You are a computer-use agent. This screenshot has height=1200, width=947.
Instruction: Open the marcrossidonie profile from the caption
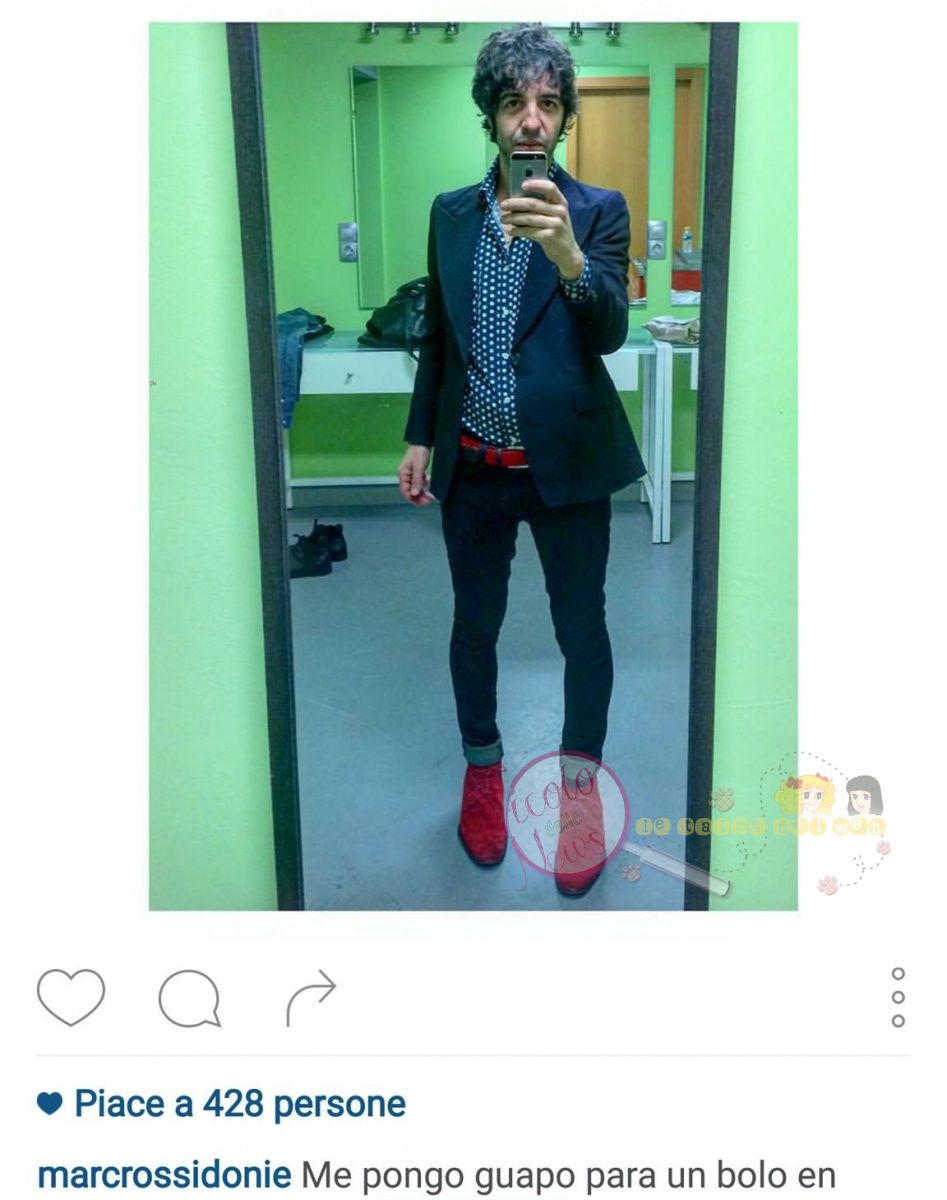click(164, 1175)
